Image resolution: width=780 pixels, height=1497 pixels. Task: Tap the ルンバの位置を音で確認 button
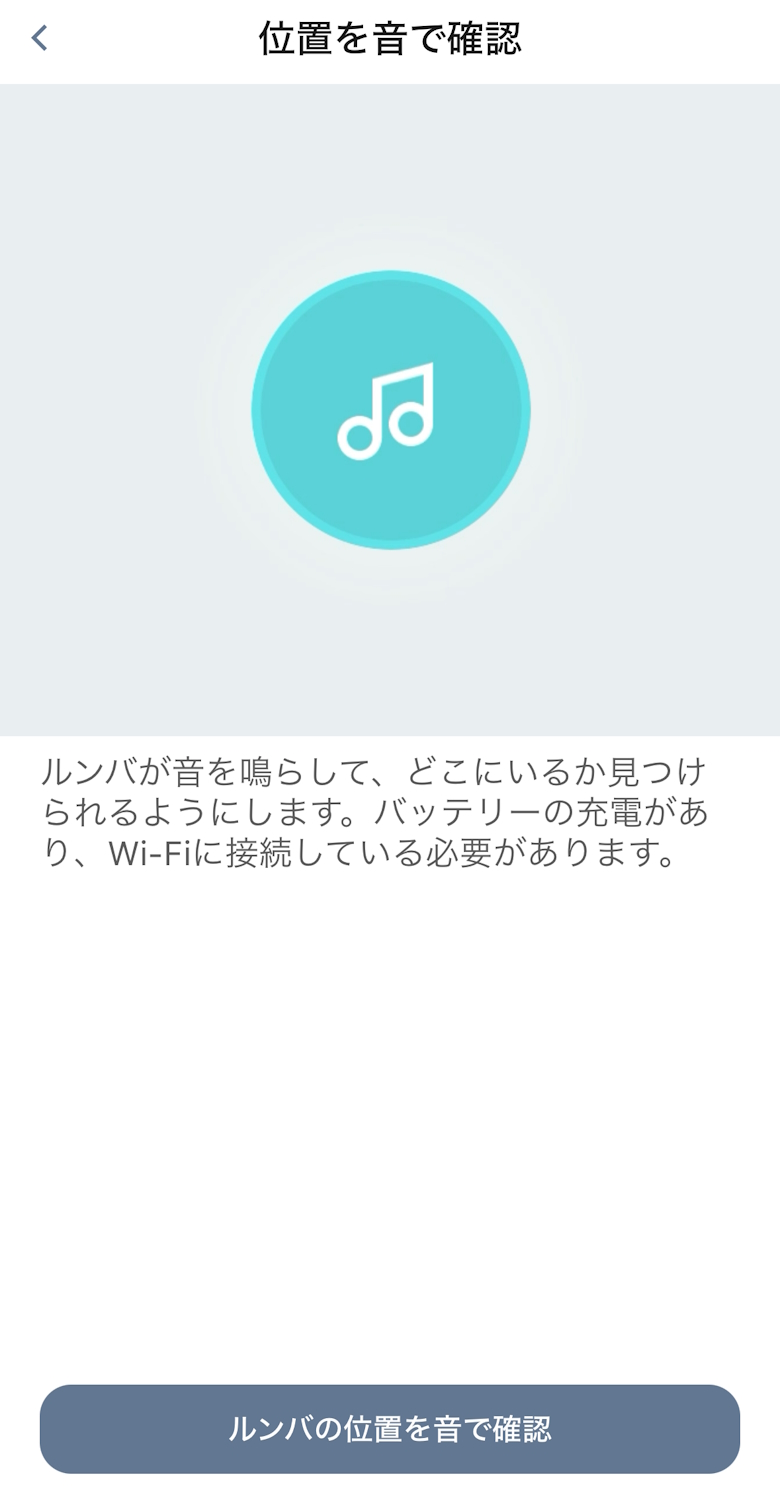[x=390, y=1428]
